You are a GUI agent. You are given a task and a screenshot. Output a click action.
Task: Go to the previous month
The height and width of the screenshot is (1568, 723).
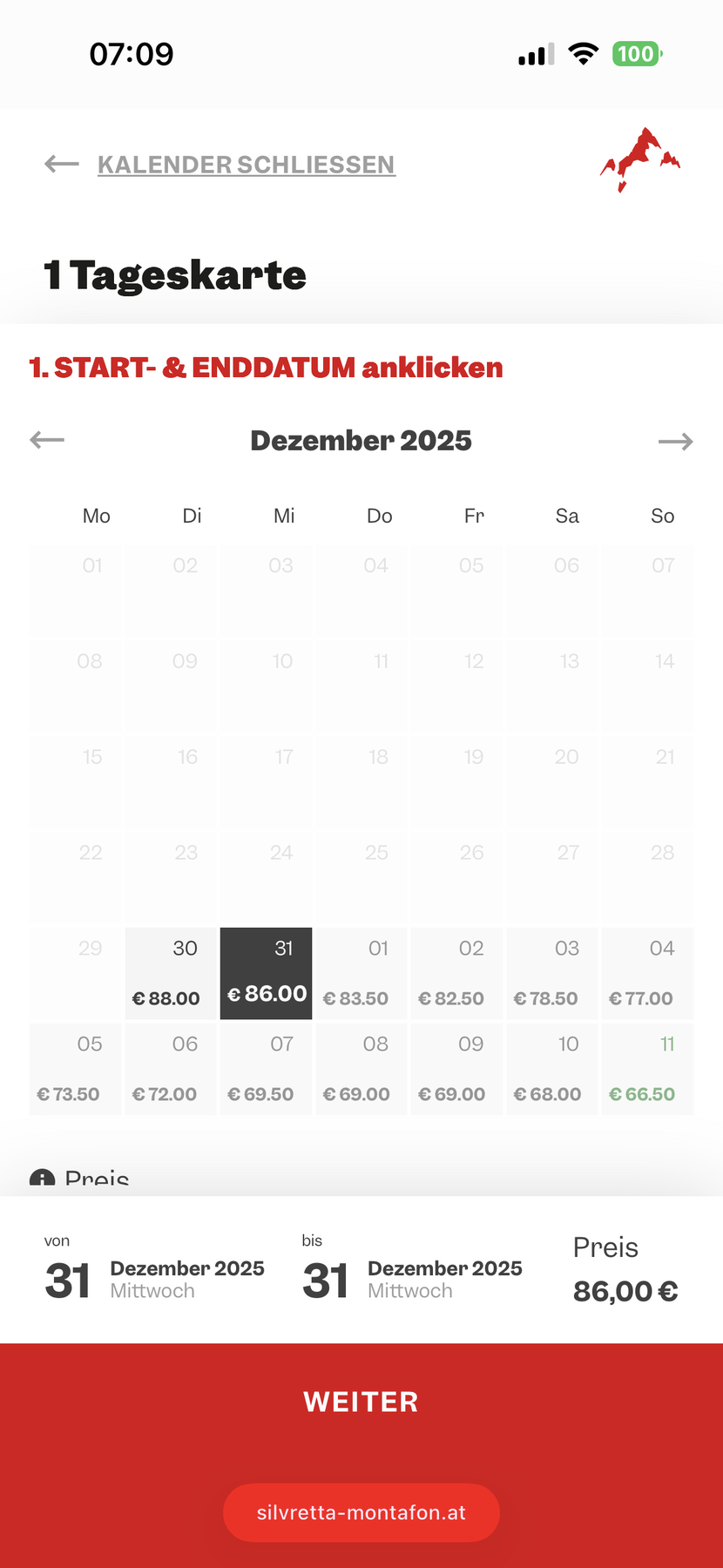[x=47, y=440]
